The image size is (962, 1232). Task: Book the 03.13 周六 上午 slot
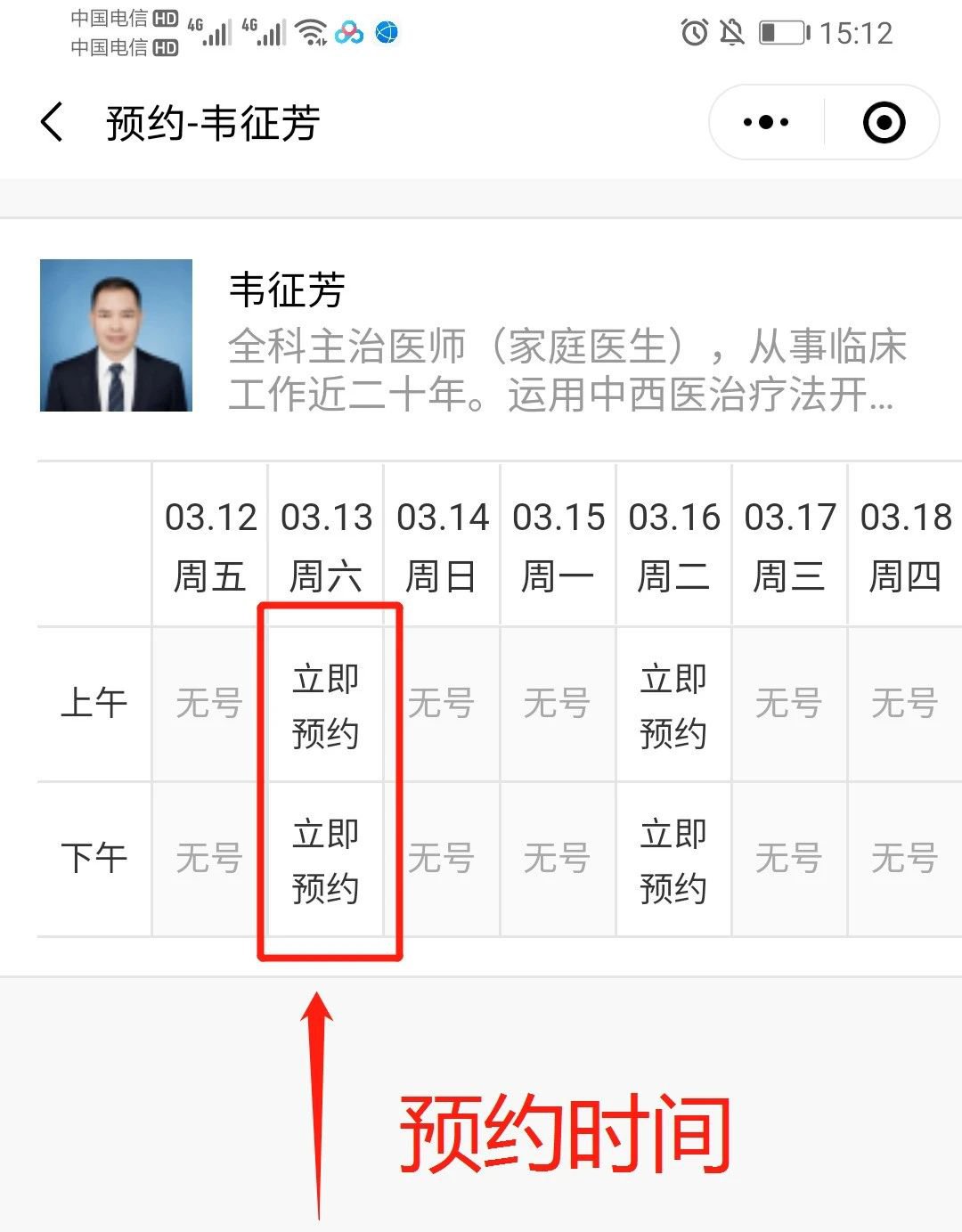326,706
